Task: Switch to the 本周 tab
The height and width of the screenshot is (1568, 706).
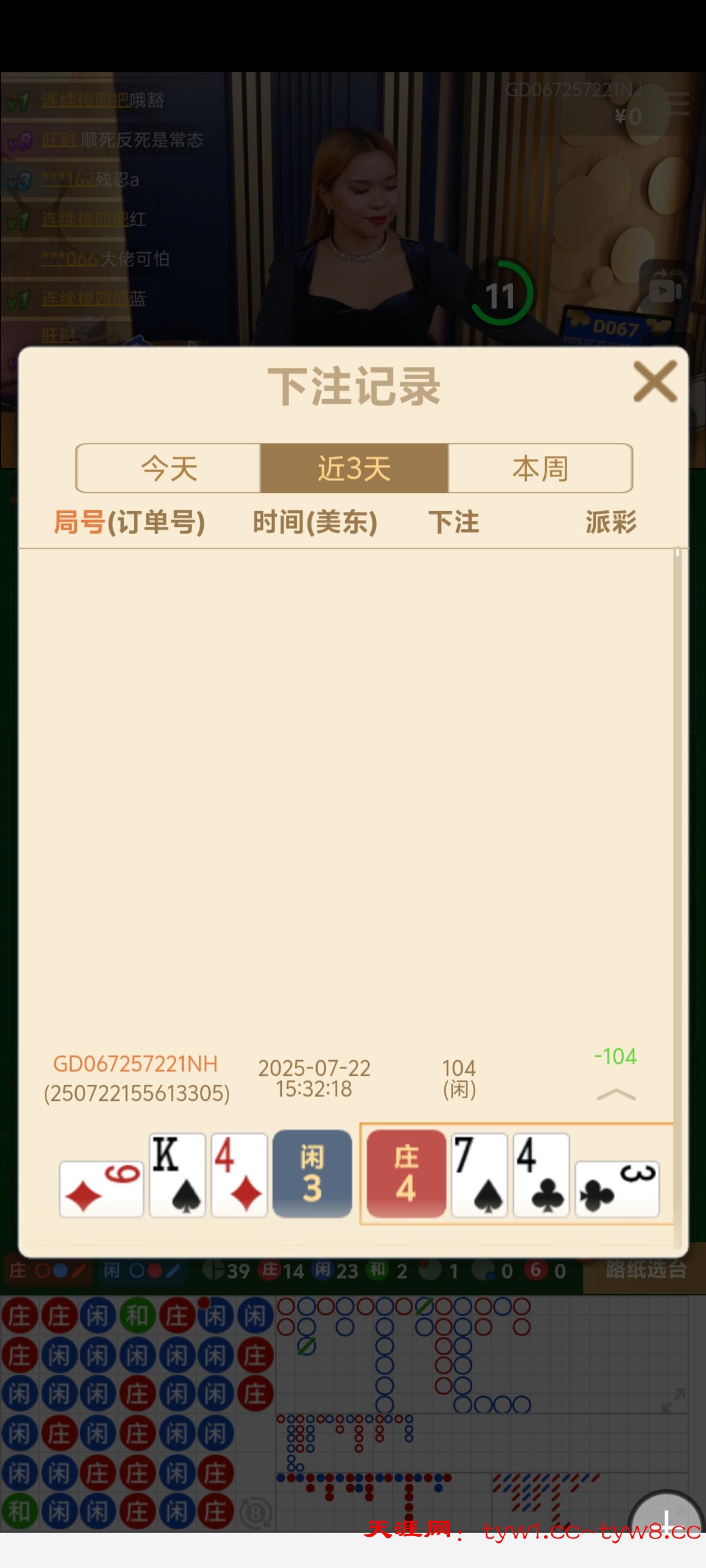Action: point(540,468)
